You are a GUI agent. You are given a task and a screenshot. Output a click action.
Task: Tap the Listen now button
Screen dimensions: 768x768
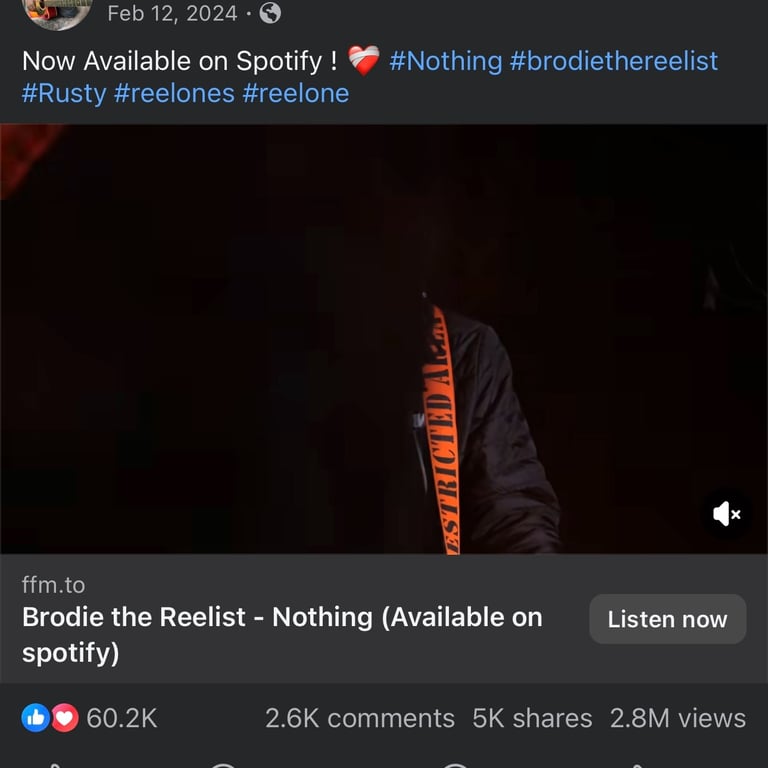(x=667, y=619)
